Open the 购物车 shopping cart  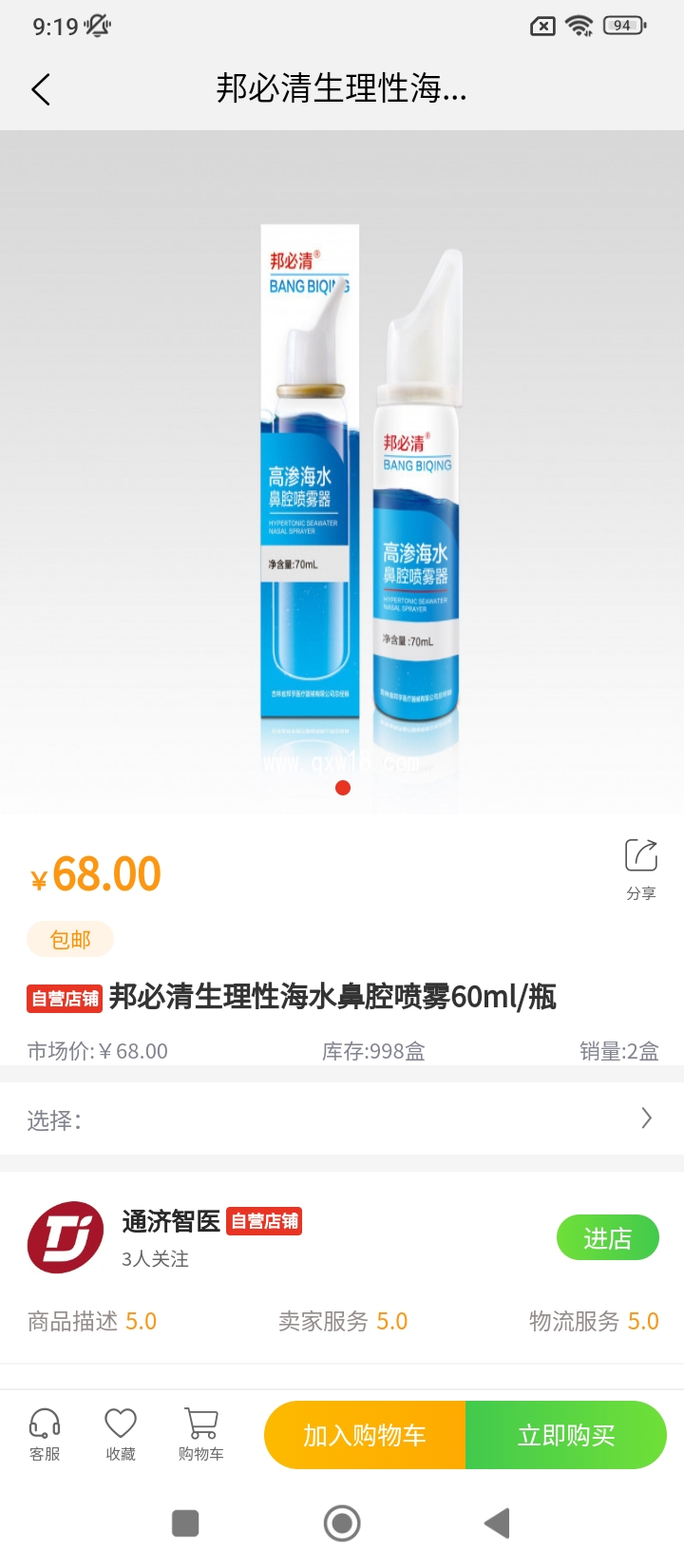tap(200, 1433)
